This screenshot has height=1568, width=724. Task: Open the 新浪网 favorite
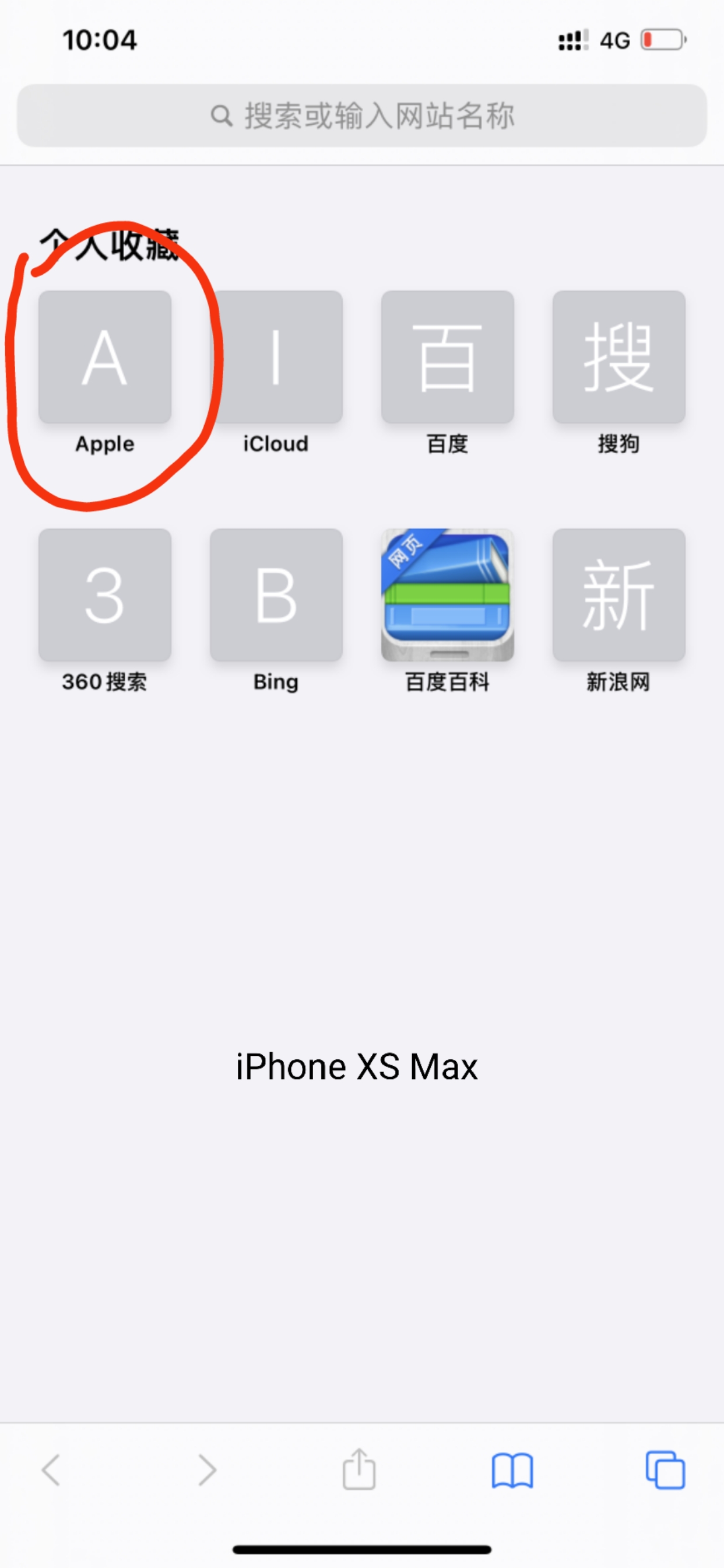(618, 594)
